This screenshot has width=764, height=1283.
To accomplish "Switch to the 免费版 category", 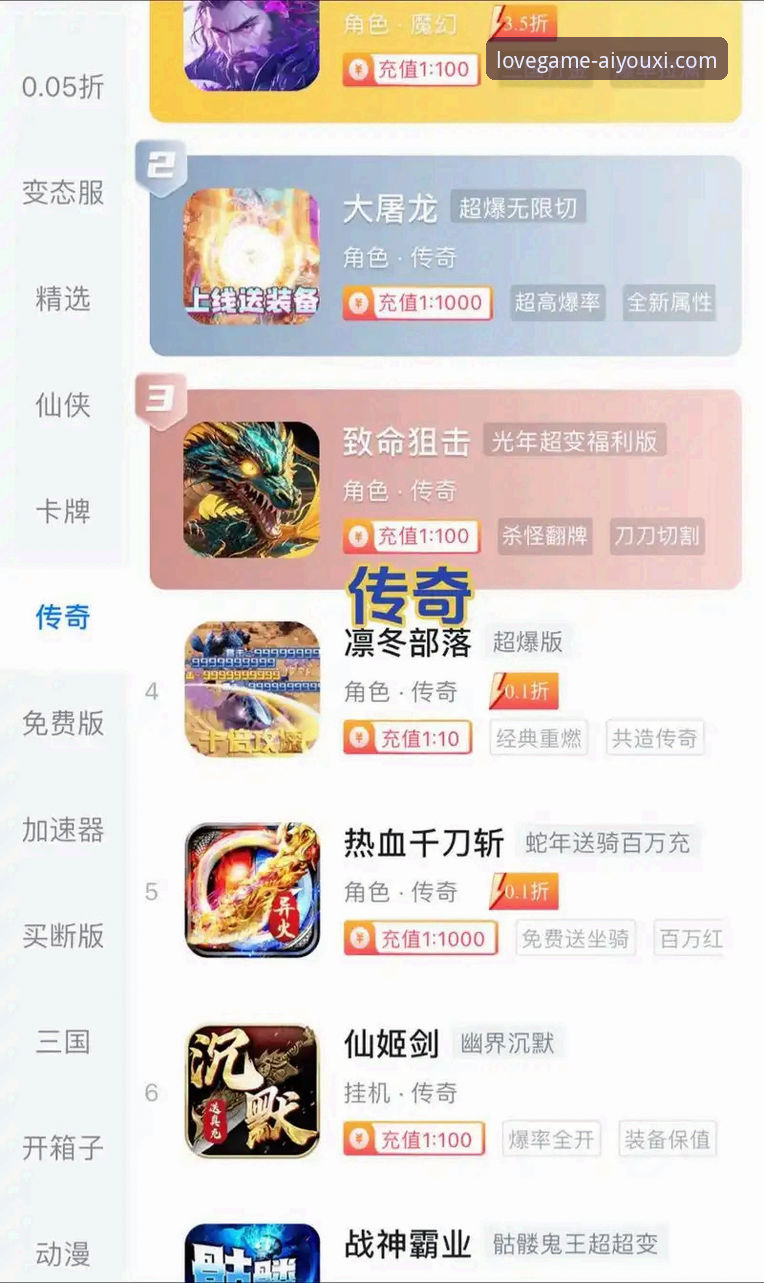I will (x=62, y=724).
